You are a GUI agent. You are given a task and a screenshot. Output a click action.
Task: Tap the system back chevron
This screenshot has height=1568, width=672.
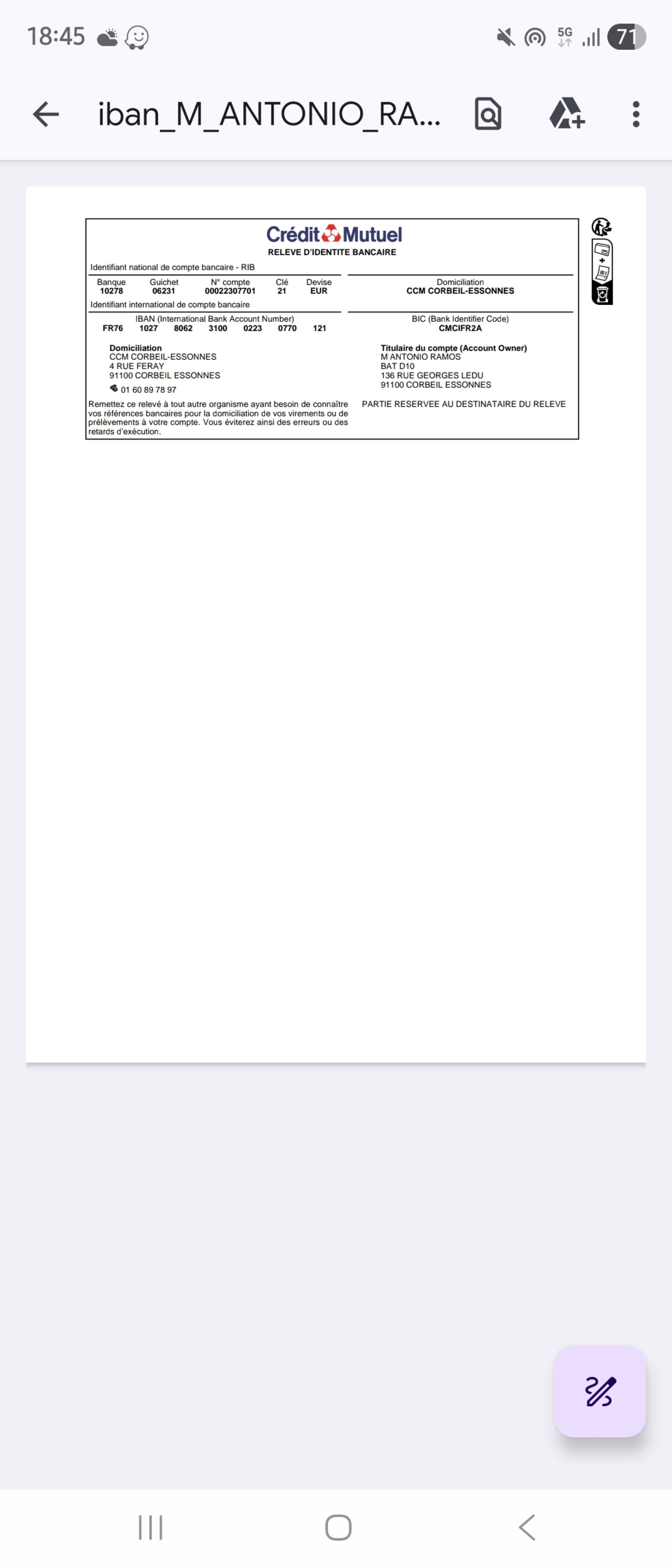[x=527, y=1527]
